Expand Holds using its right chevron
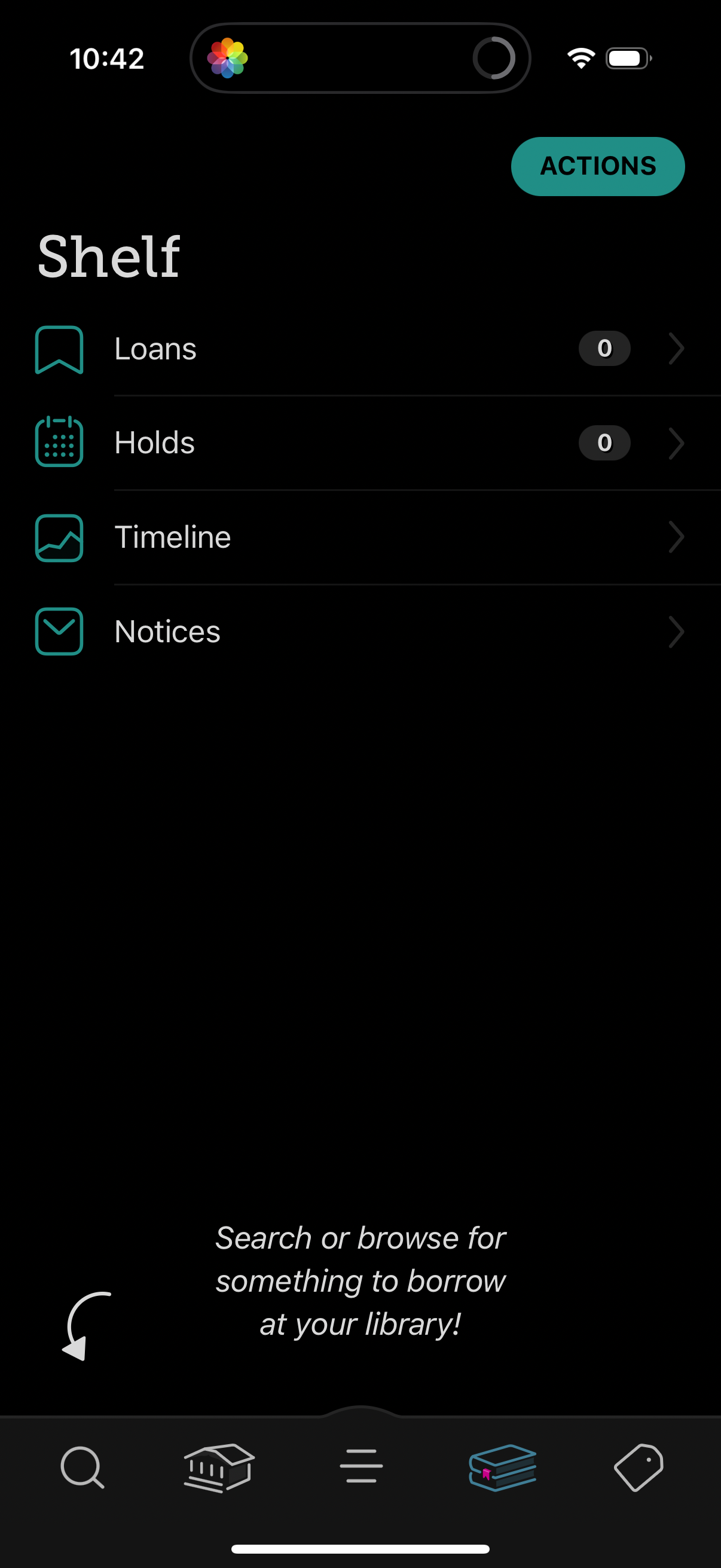The height and width of the screenshot is (1568, 721). click(677, 443)
